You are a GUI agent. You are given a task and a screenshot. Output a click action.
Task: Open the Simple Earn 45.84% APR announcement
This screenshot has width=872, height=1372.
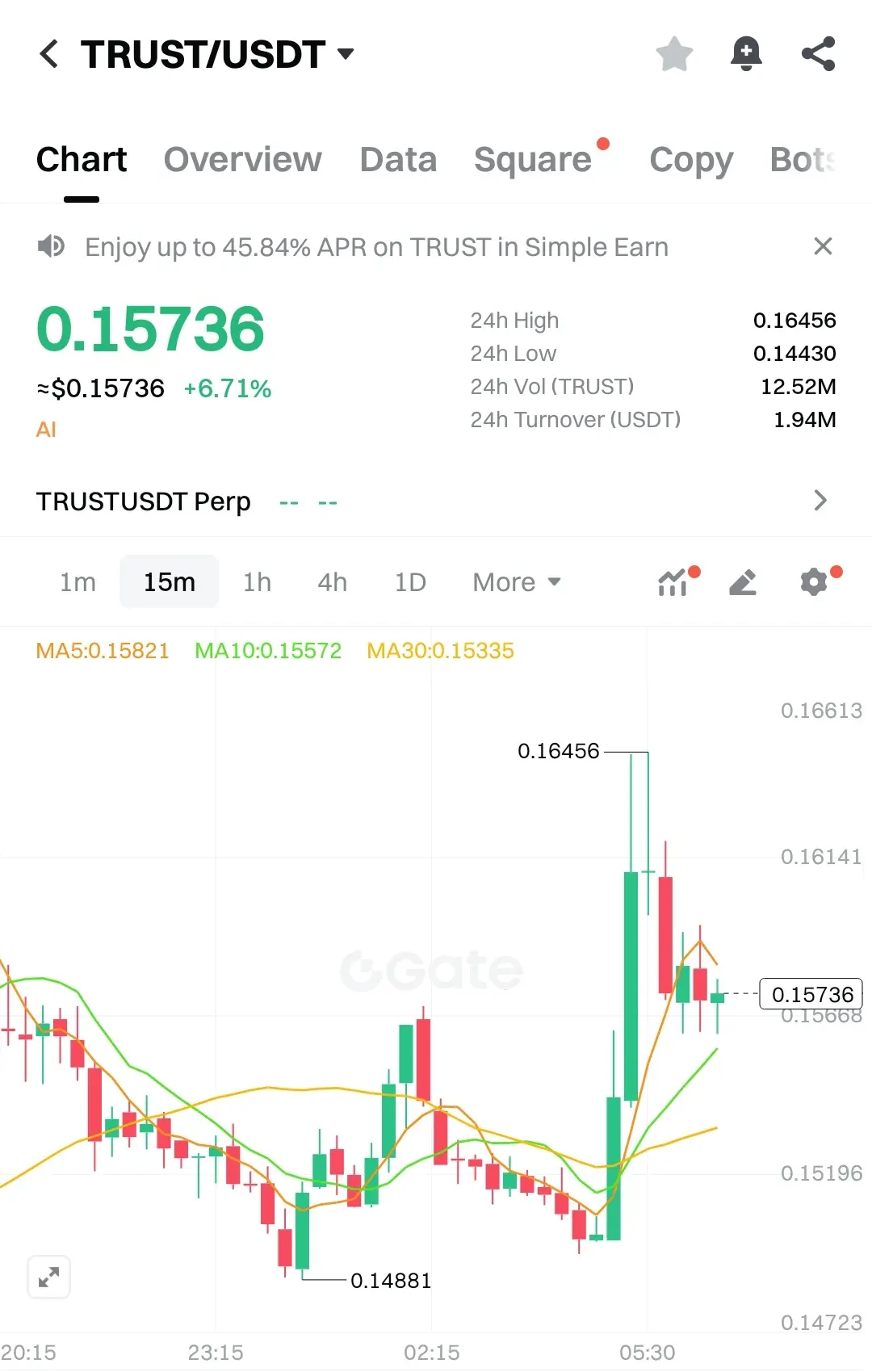376,247
